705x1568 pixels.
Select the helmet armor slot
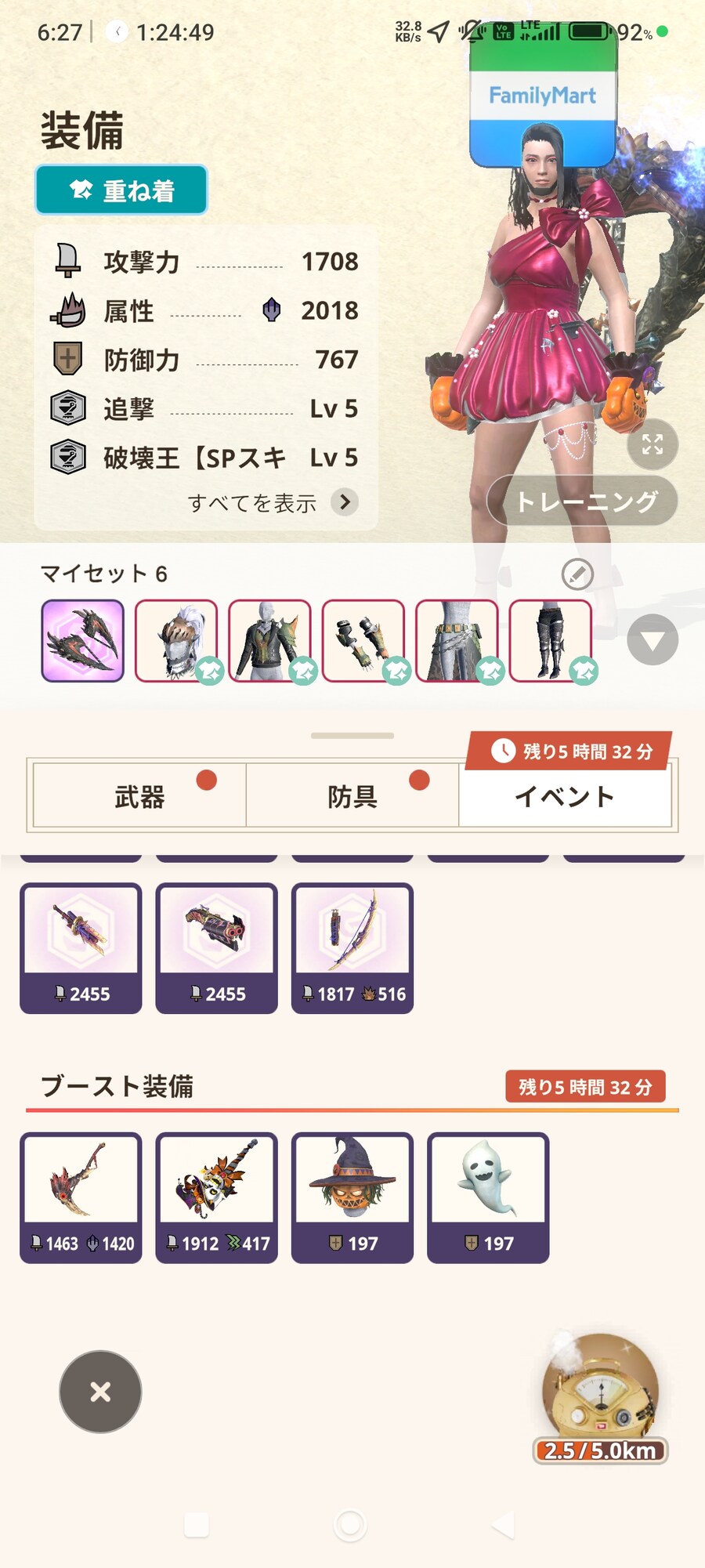[176, 640]
